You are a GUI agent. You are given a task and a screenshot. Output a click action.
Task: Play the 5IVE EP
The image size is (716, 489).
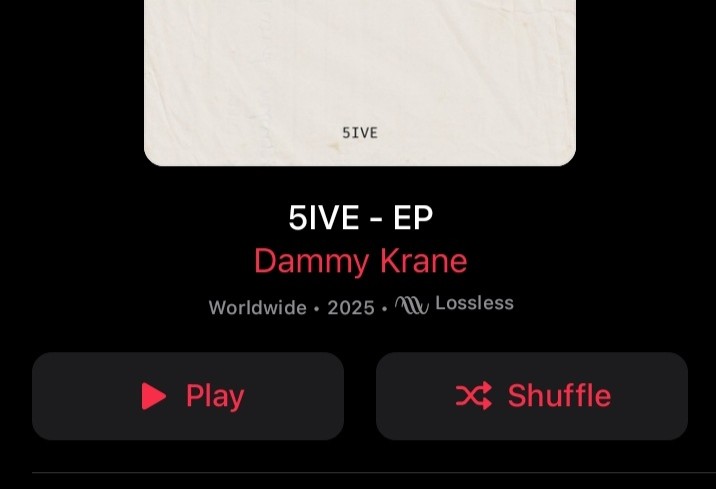click(x=188, y=396)
